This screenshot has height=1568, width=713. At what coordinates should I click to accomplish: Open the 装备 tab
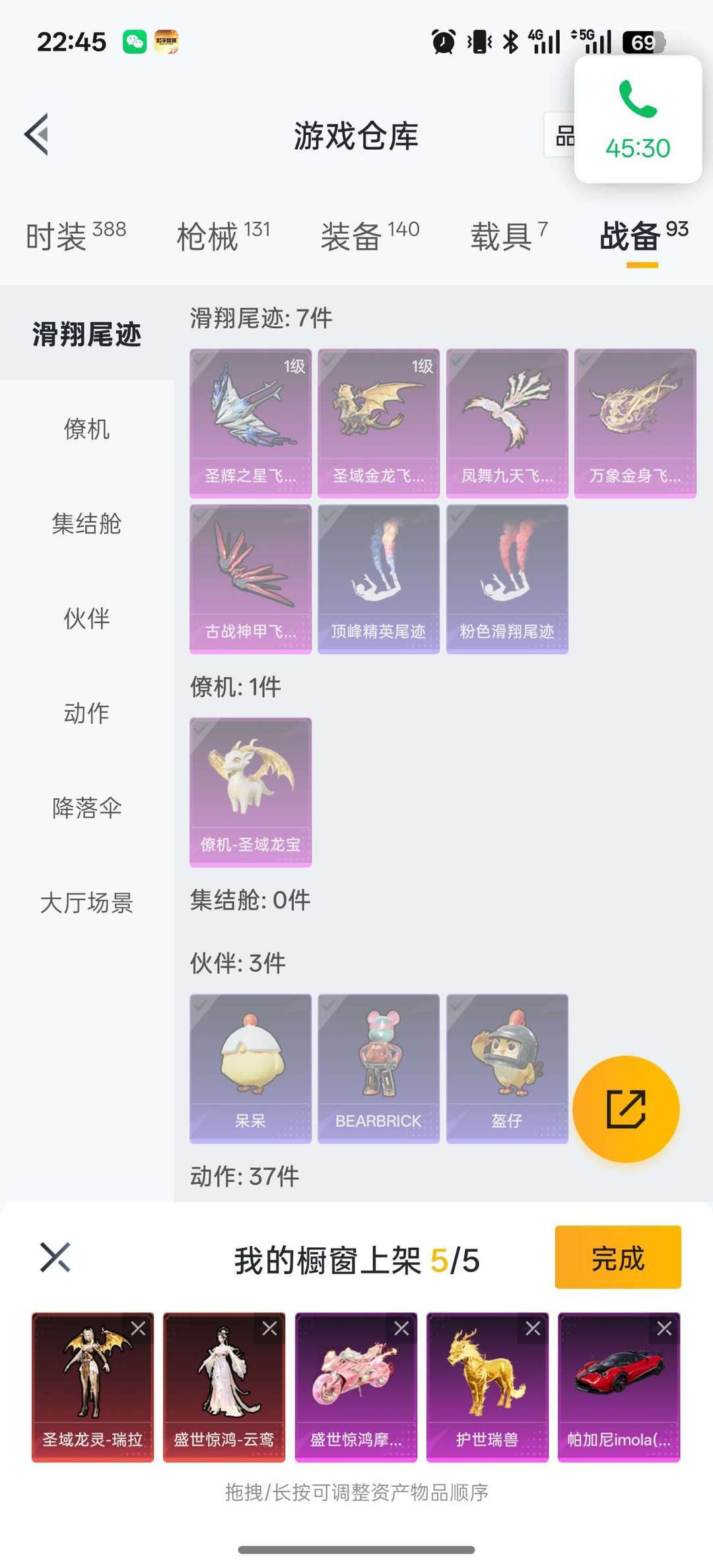click(x=370, y=235)
